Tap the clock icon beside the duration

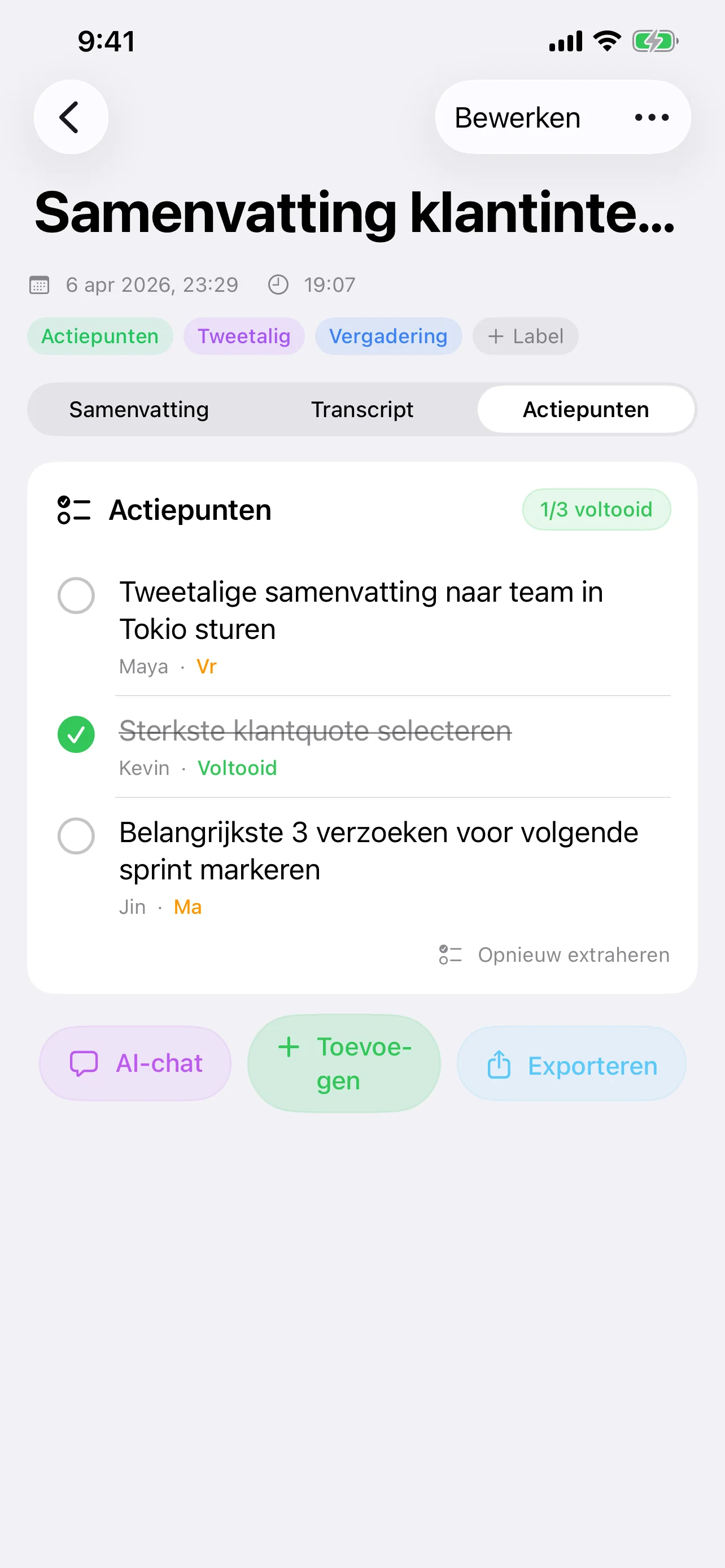click(x=278, y=284)
